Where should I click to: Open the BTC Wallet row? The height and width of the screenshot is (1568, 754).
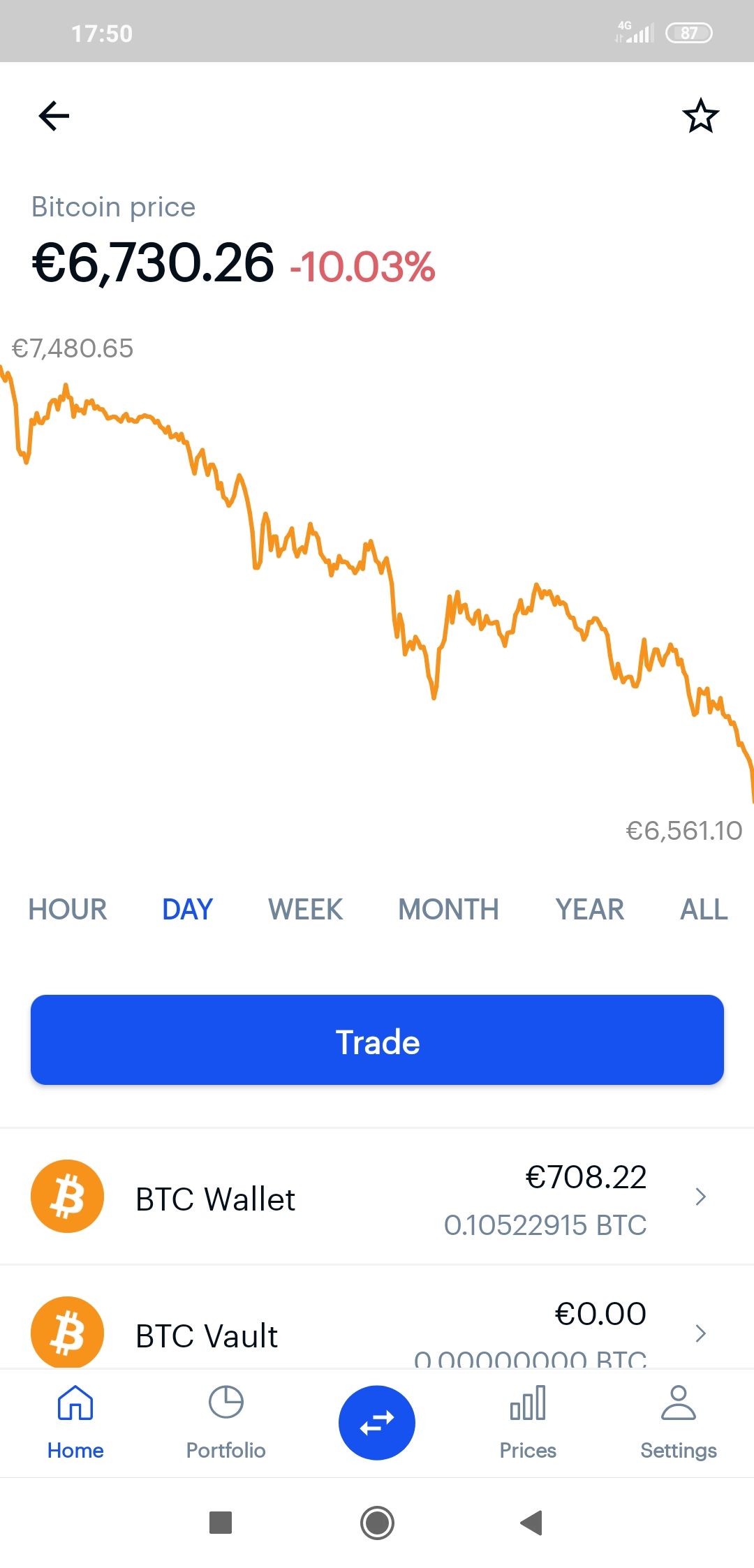(x=377, y=1197)
